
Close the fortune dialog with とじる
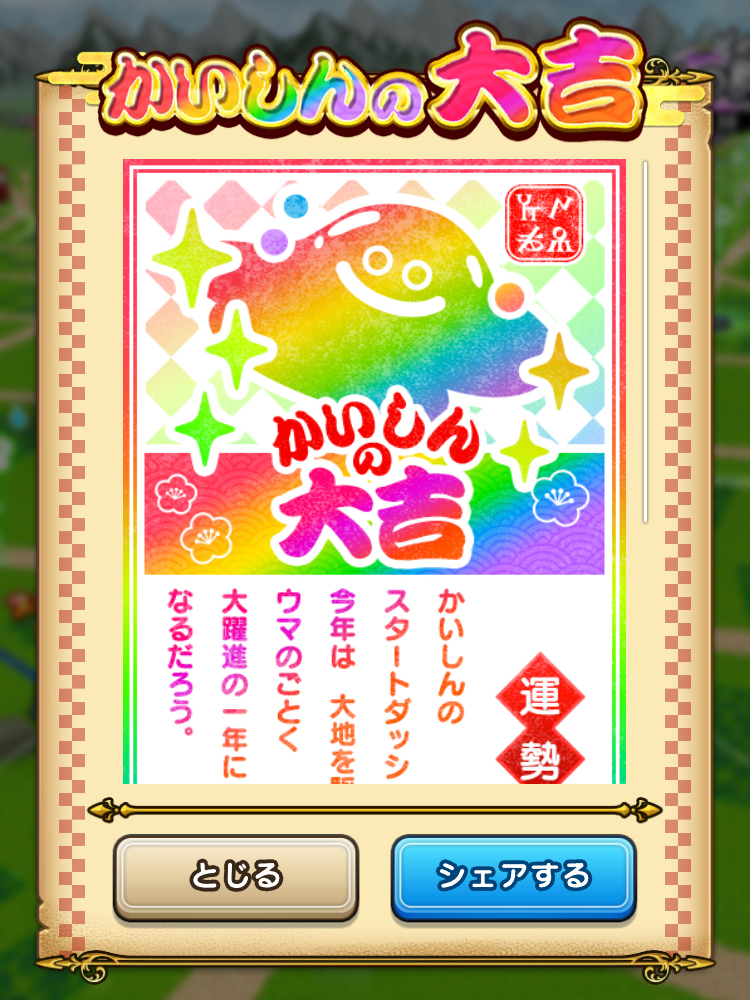click(235, 877)
